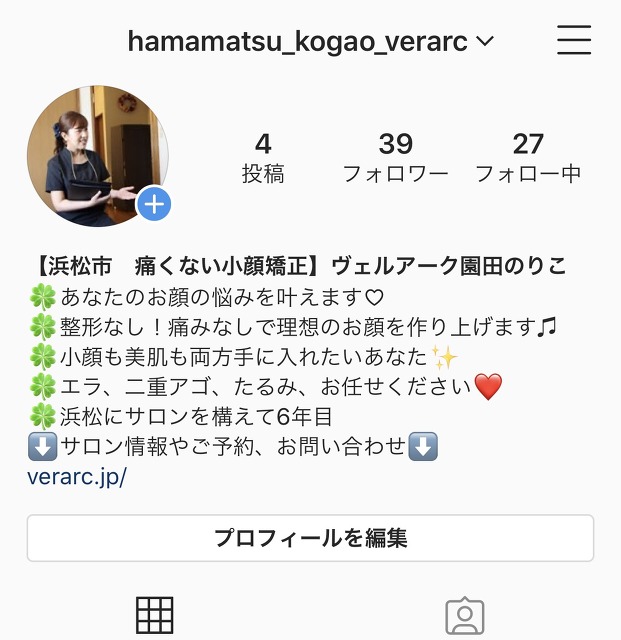Expand the hamamatsu_kogao_verarc account switcher
This screenshot has height=640, width=621.
(311, 42)
